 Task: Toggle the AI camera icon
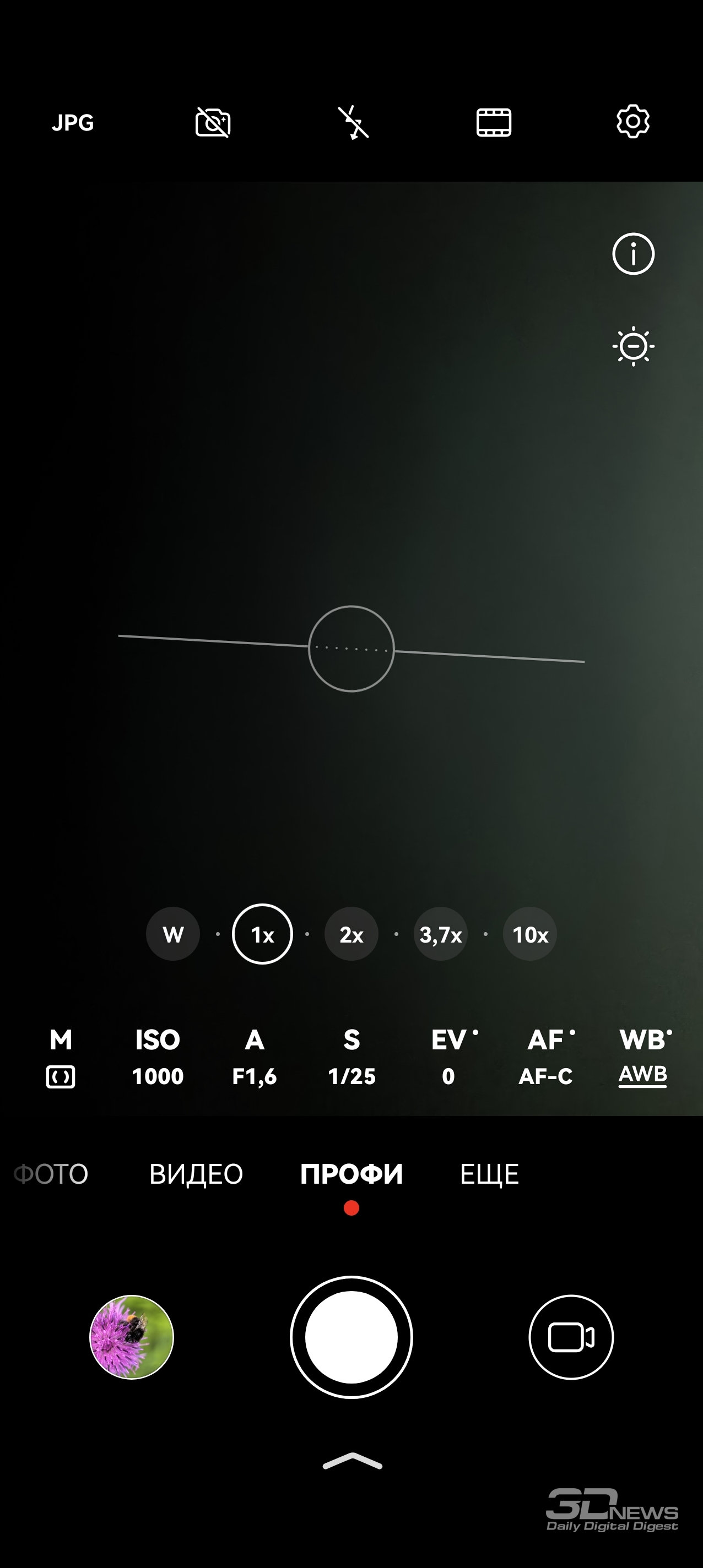point(213,122)
